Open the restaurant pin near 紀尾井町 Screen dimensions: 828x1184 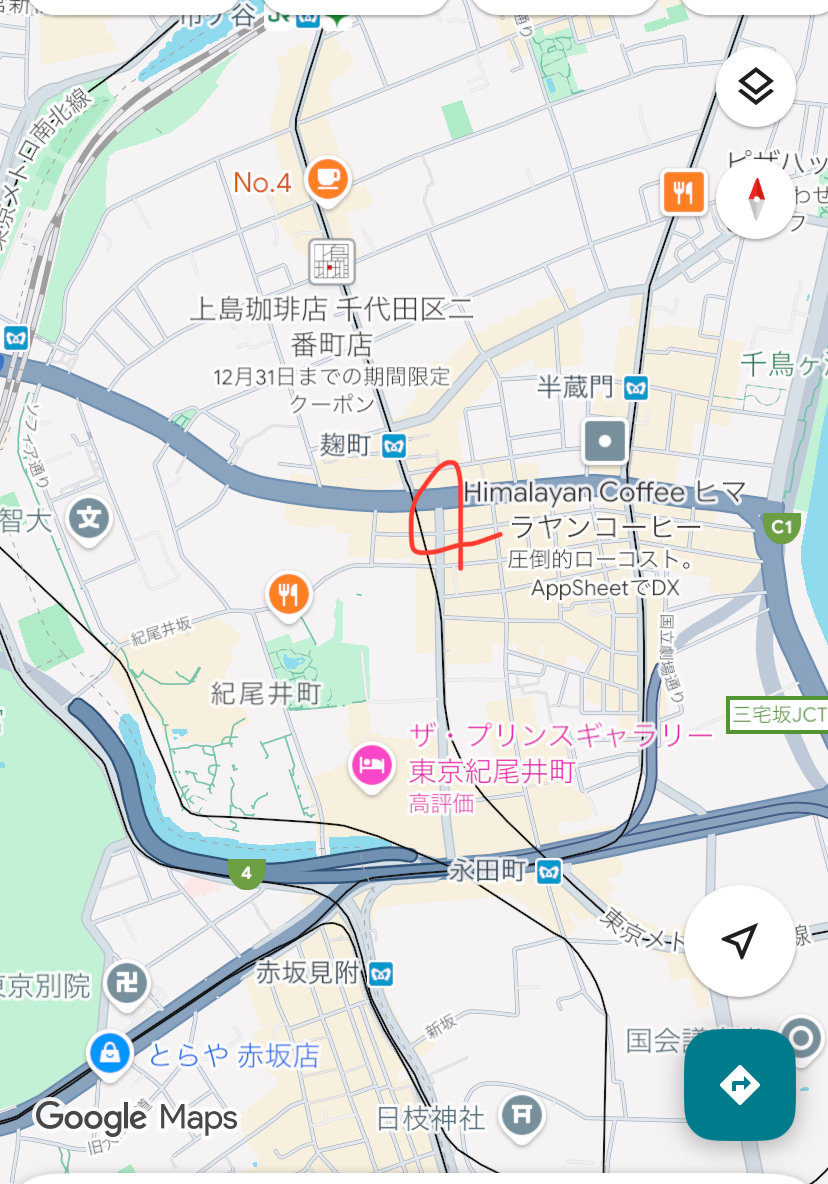[288, 595]
